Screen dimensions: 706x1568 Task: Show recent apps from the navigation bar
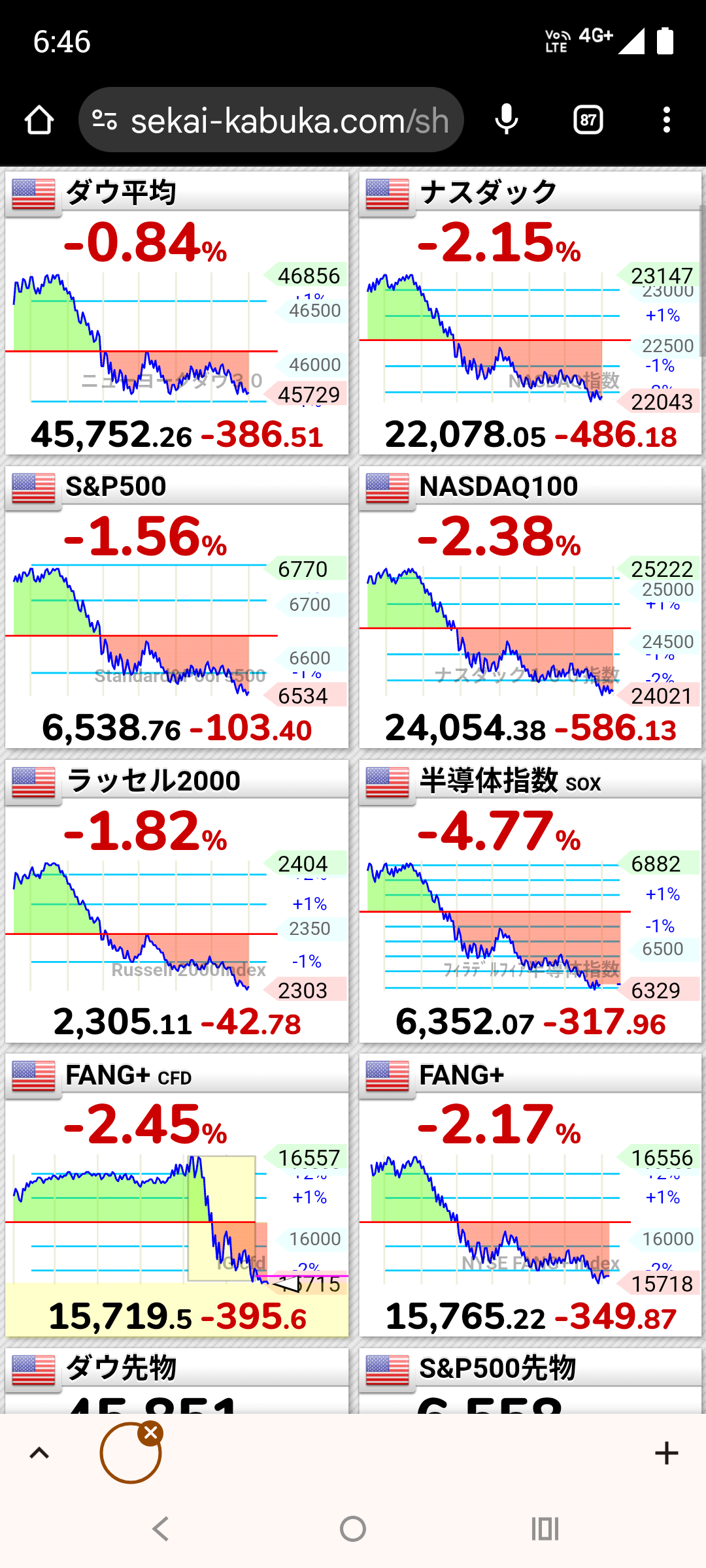[545, 1529]
